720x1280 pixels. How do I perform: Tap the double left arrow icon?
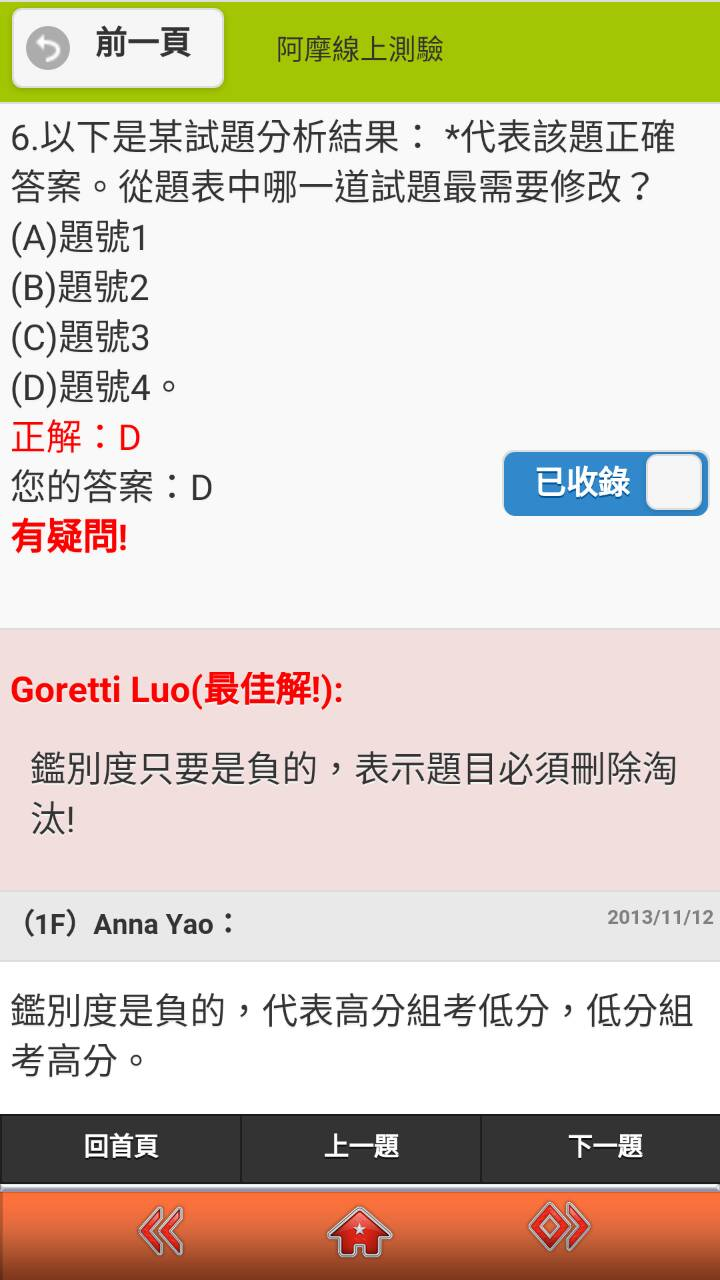[x=161, y=1230]
